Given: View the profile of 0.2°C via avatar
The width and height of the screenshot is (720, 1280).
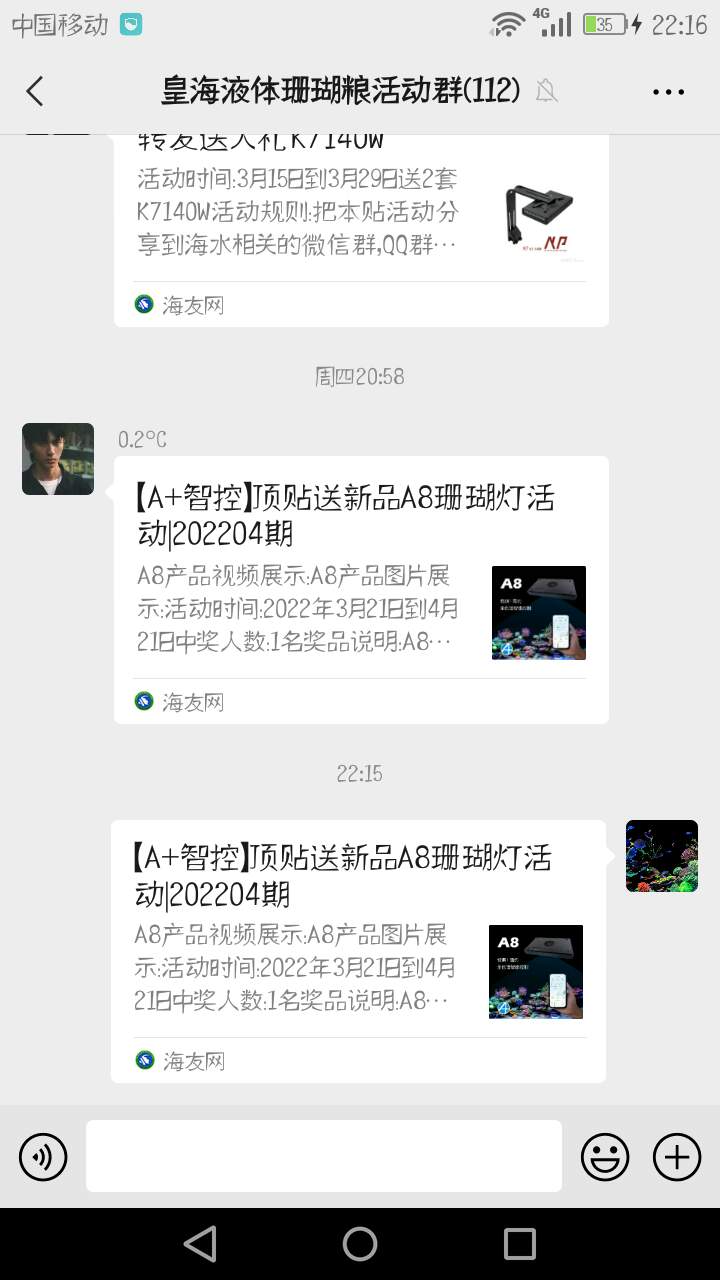Looking at the screenshot, I should coord(58,459).
